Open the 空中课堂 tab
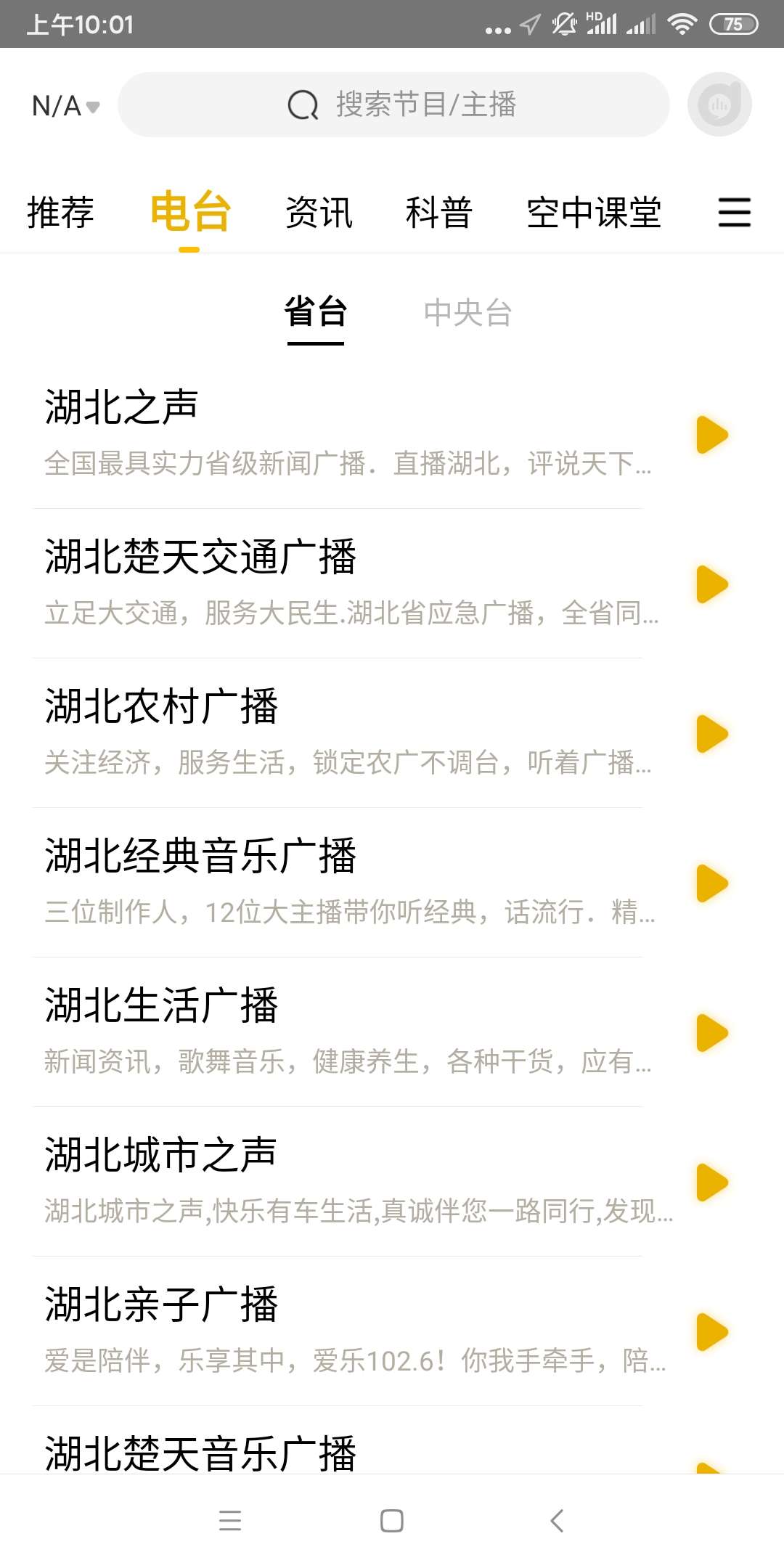 pyautogui.click(x=594, y=213)
